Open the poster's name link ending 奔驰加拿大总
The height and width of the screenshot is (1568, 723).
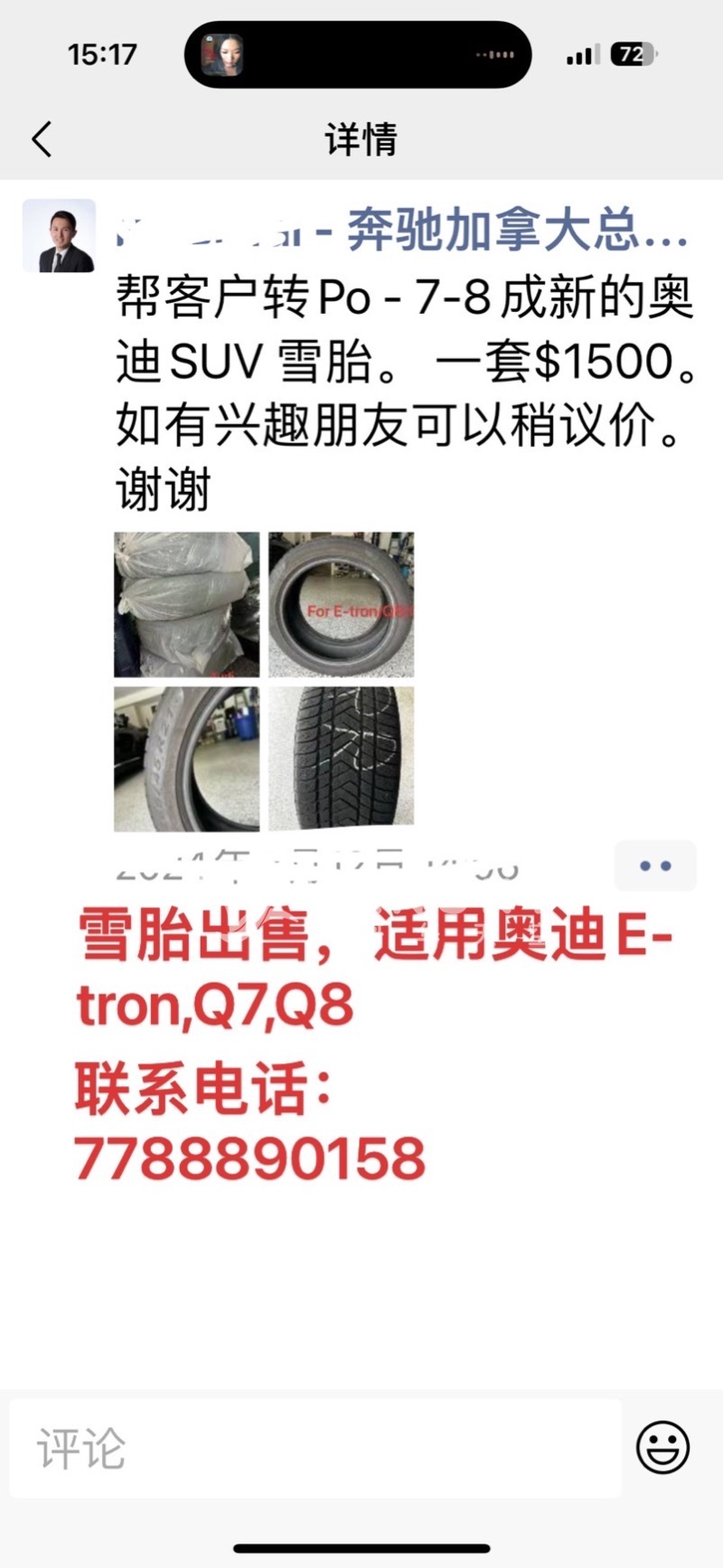[402, 231]
